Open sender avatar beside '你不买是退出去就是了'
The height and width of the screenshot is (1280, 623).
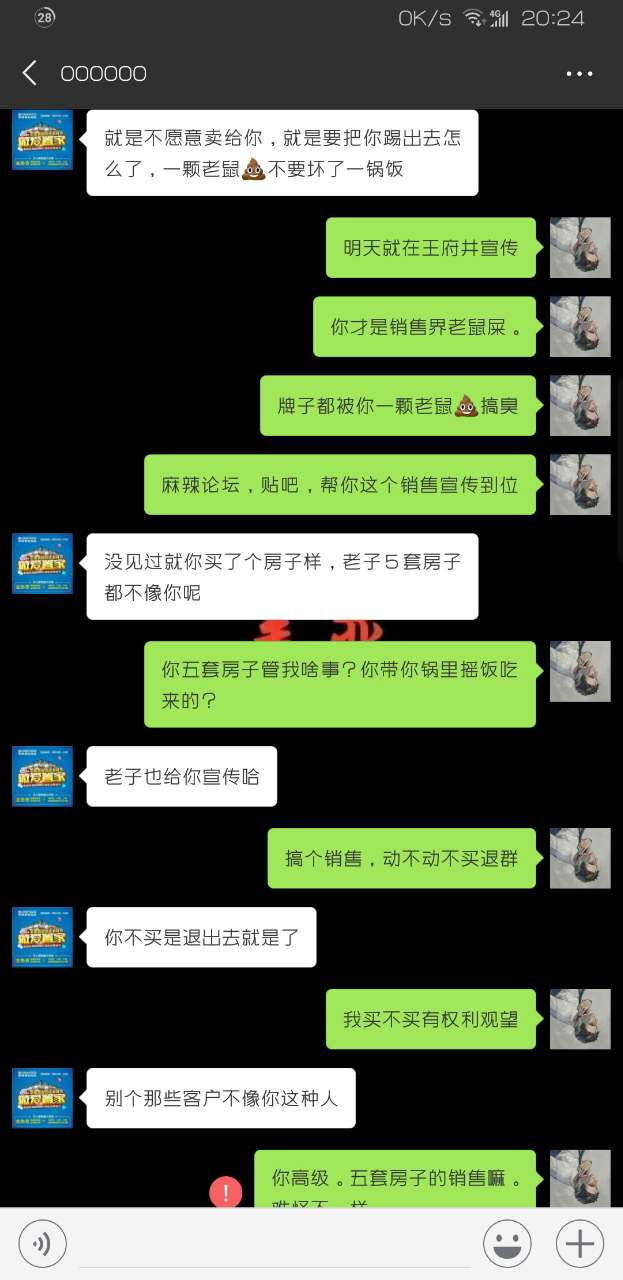point(42,937)
